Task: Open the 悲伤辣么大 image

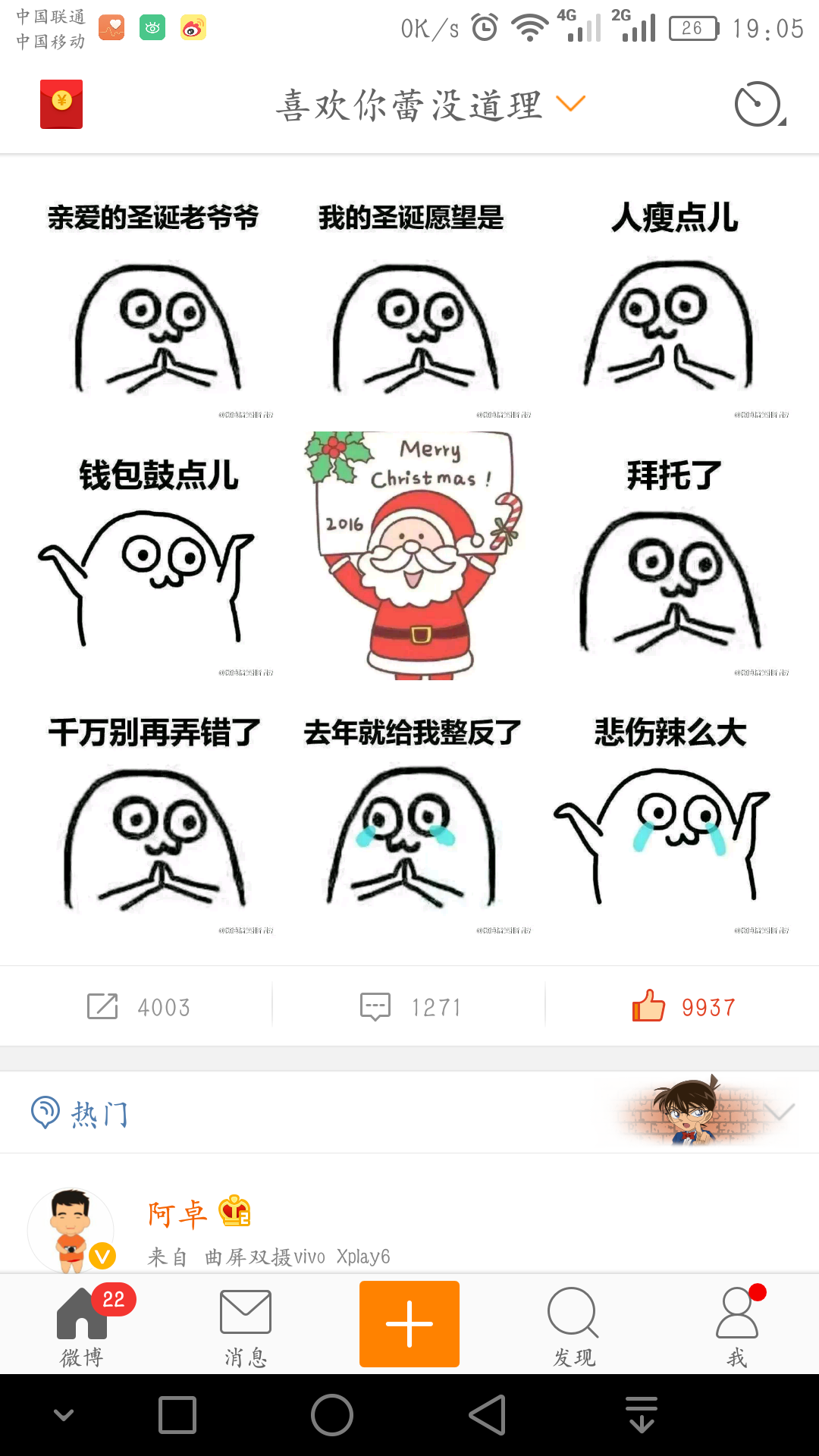Action: pos(667,810)
